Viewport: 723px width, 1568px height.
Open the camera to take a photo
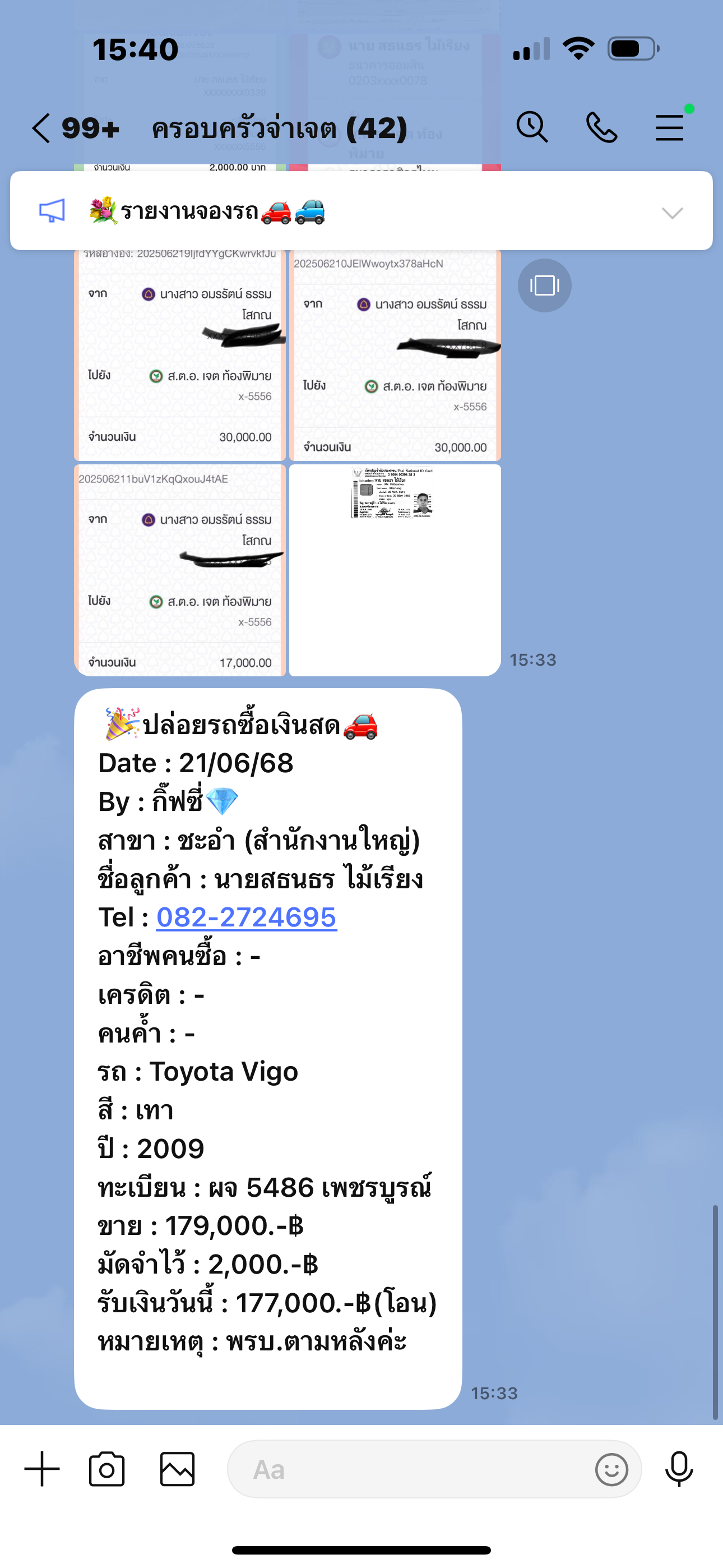coord(107,1469)
